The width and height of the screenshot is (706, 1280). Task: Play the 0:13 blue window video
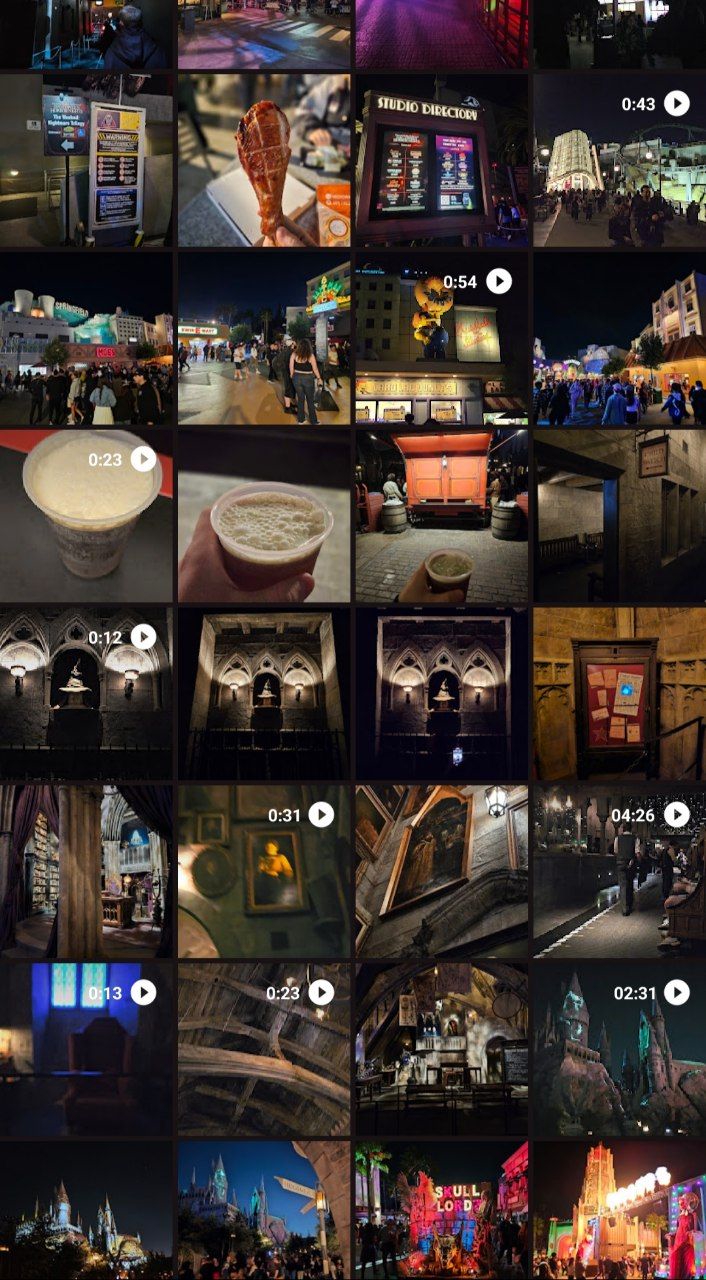(86, 1048)
